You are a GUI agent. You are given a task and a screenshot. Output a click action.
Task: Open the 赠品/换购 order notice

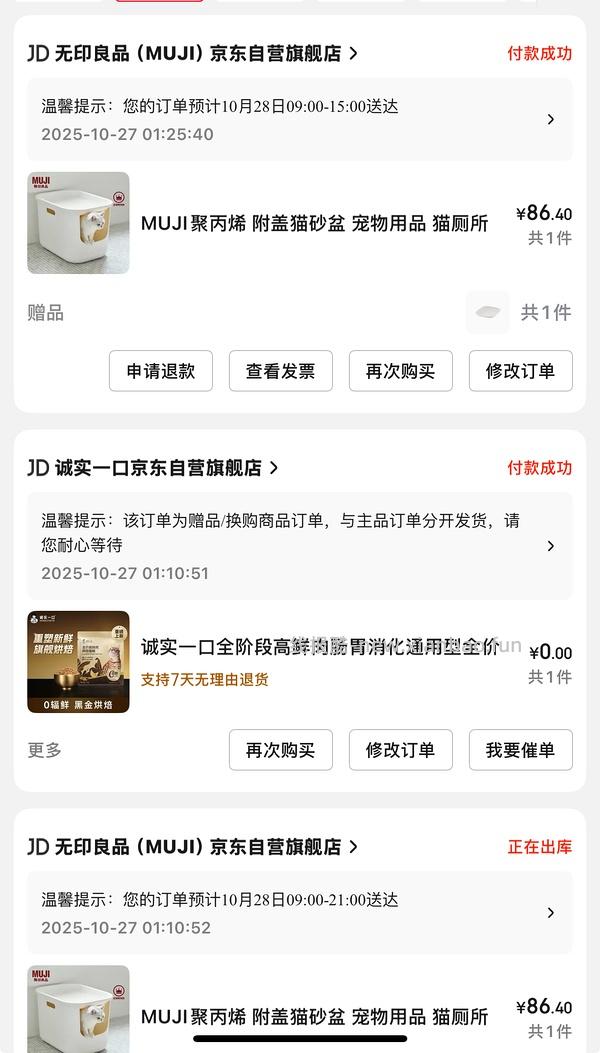tap(300, 546)
